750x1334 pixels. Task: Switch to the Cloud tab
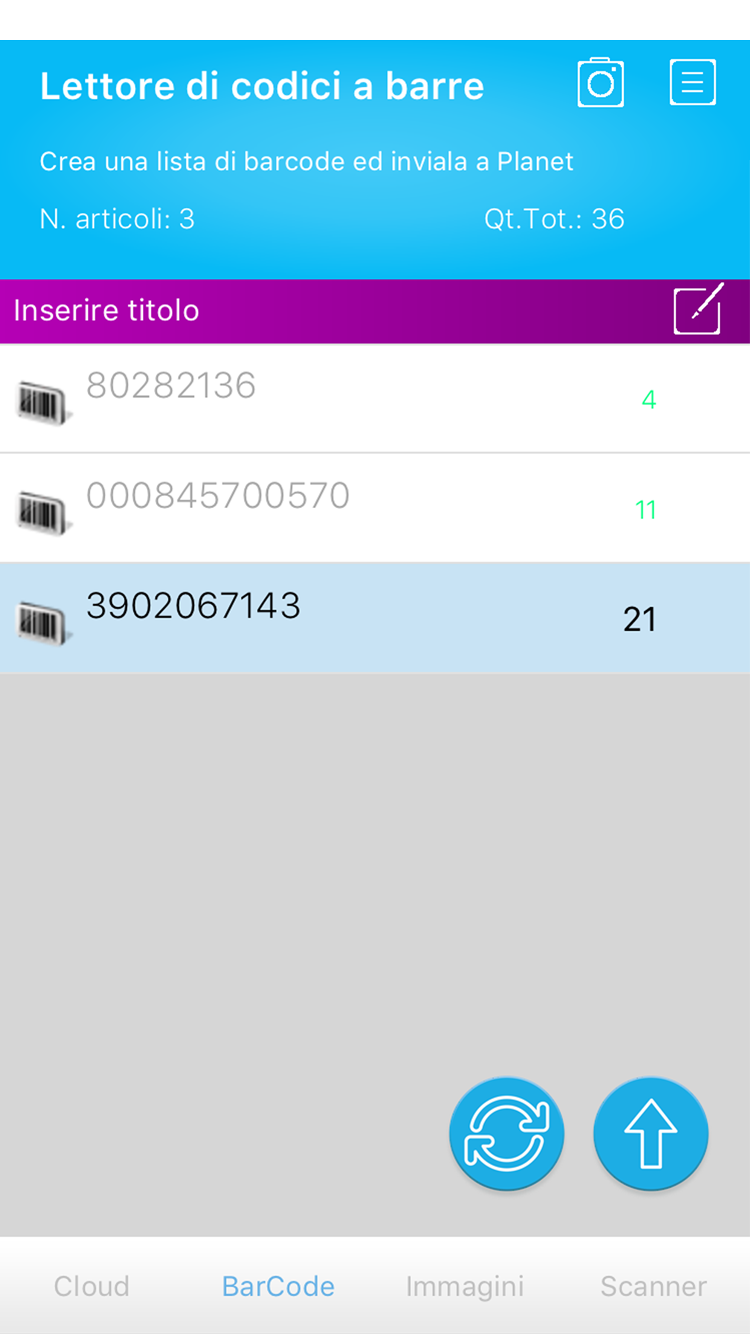point(92,1286)
